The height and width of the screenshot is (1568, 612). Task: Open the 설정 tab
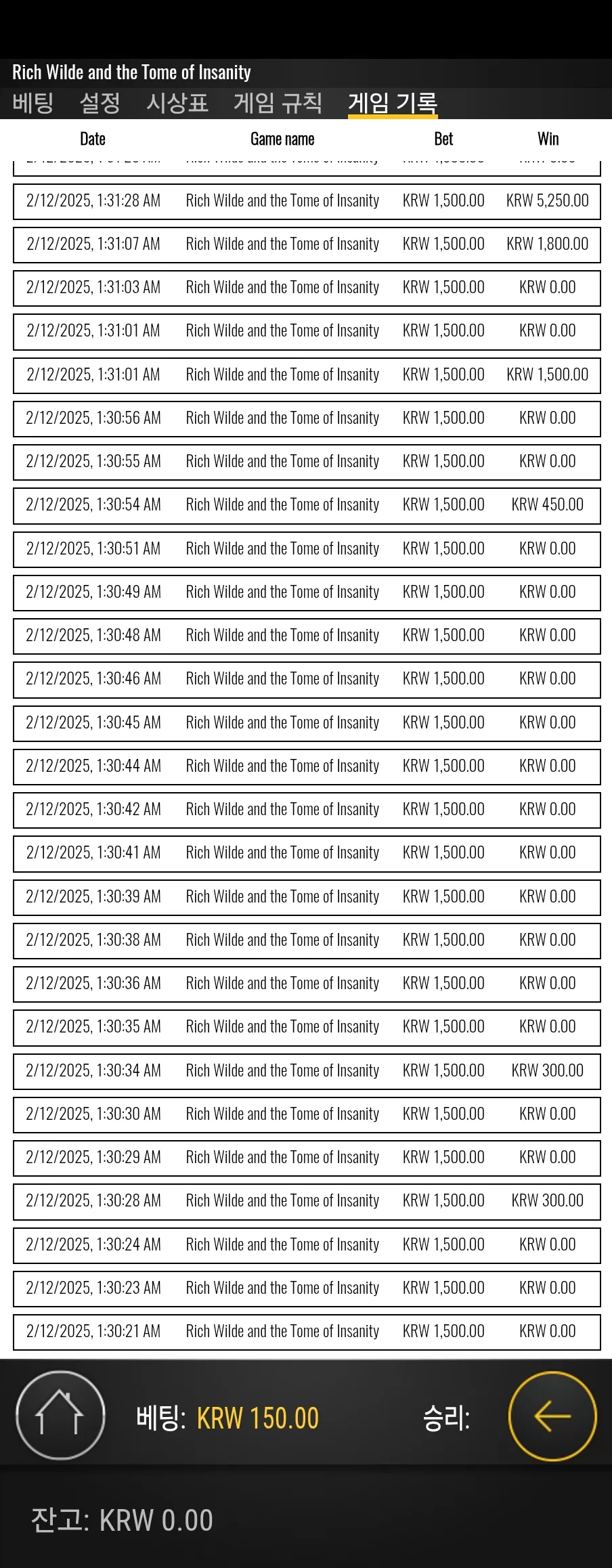point(100,103)
